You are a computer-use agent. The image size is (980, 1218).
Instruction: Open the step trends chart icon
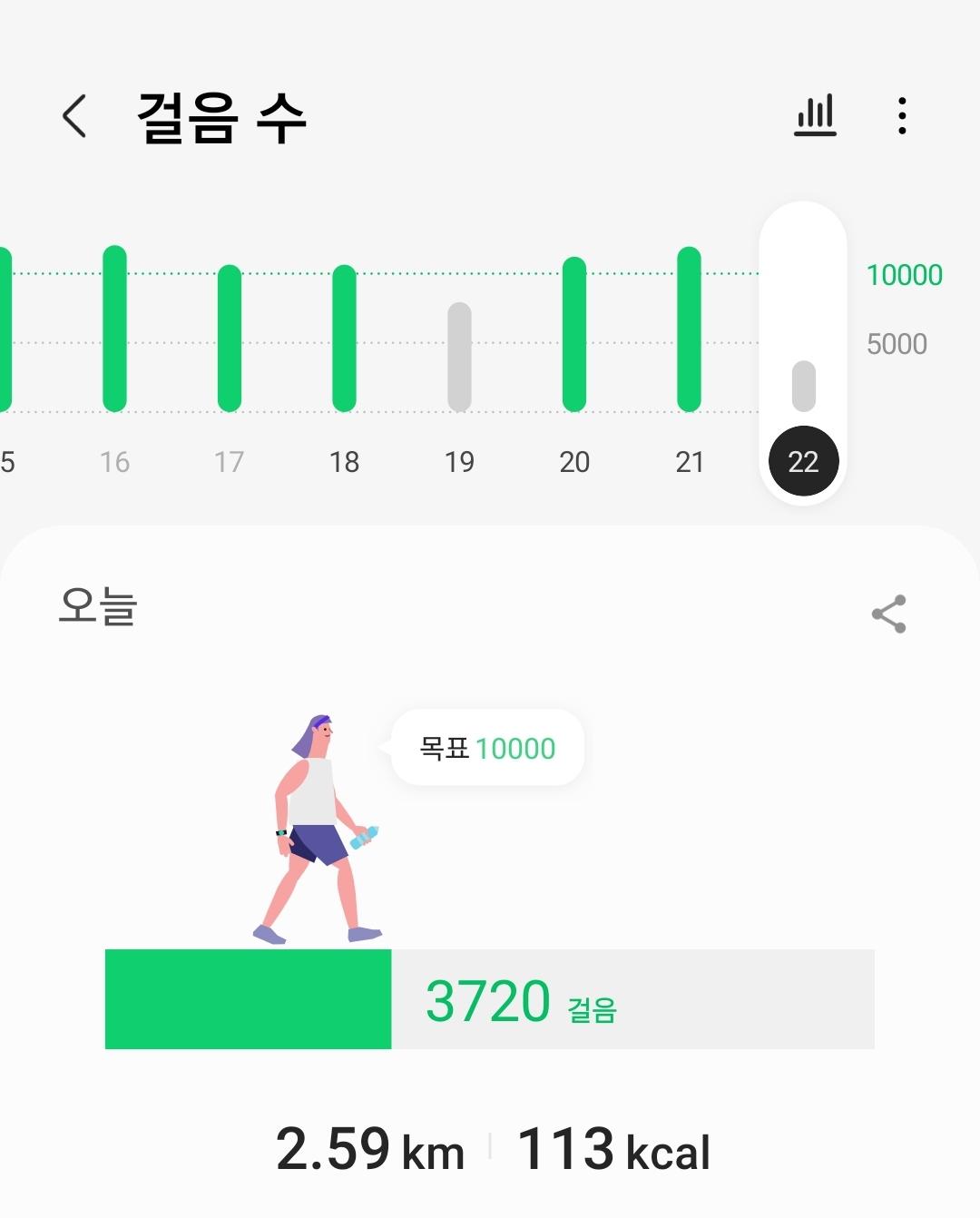click(x=815, y=116)
